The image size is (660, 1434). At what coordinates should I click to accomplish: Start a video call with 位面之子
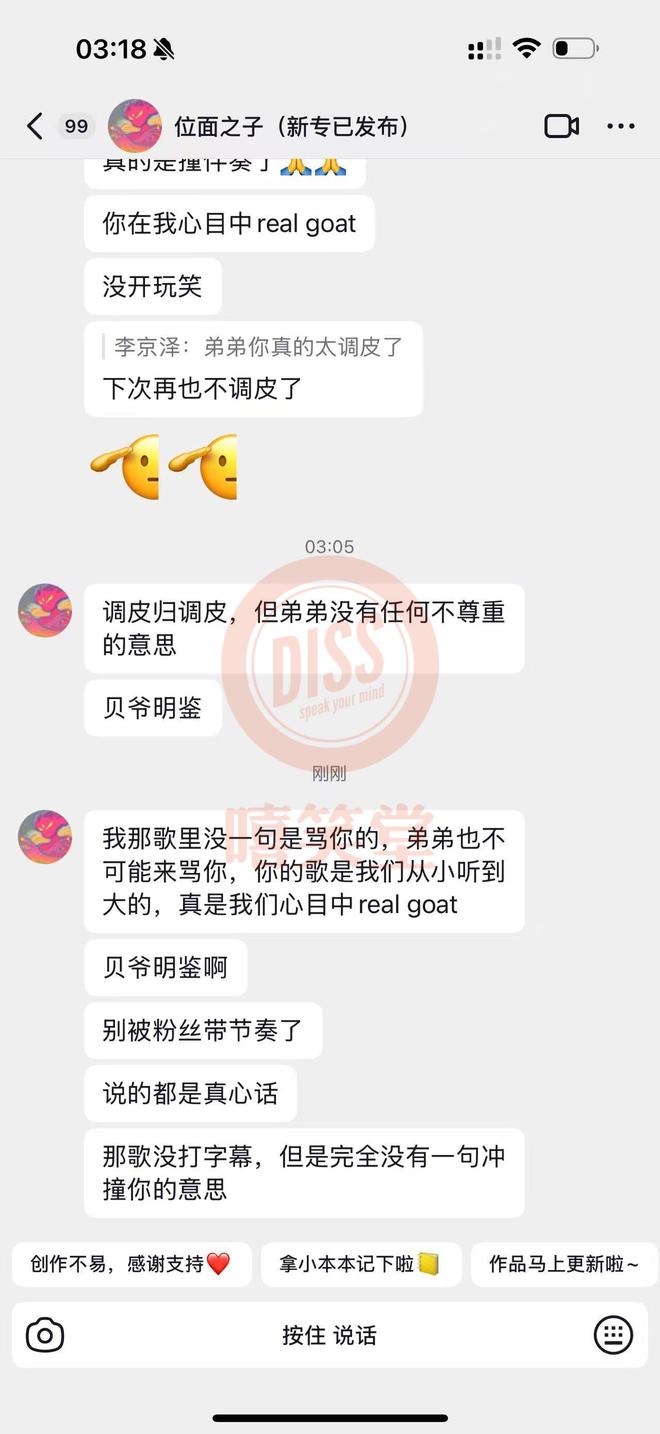point(562,126)
